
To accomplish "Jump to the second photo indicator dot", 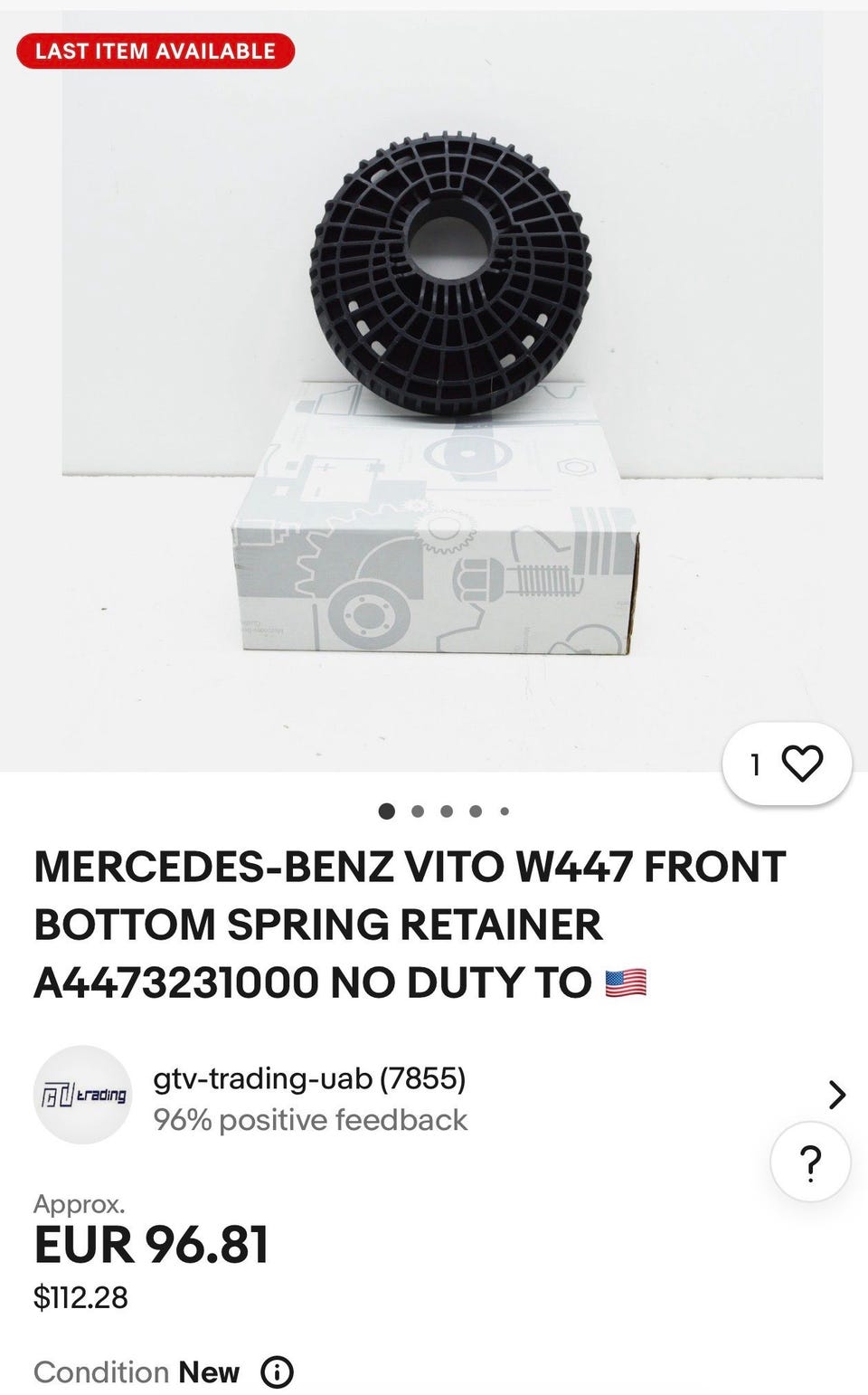I will 418,811.
